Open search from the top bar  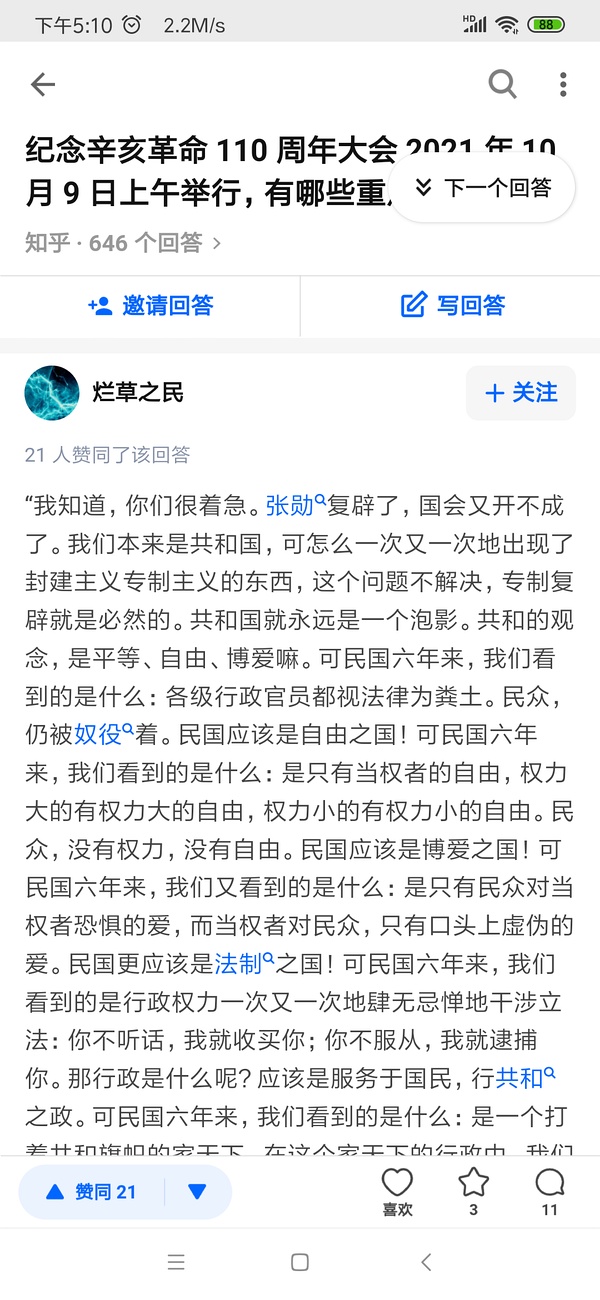(502, 84)
